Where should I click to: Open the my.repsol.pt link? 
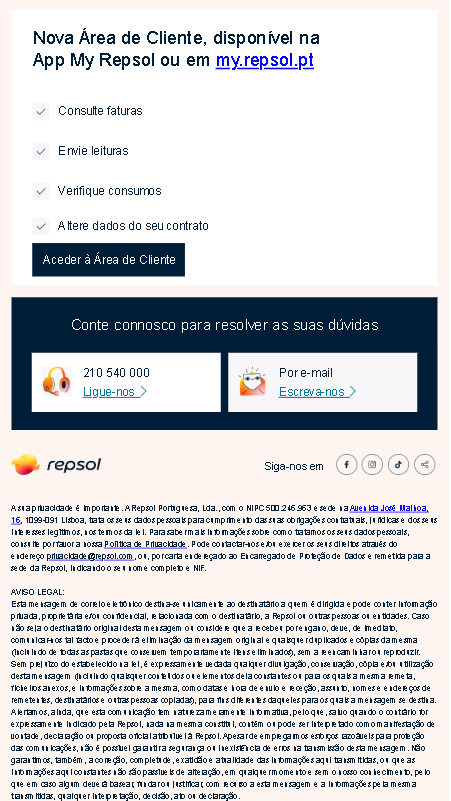(x=265, y=60)
